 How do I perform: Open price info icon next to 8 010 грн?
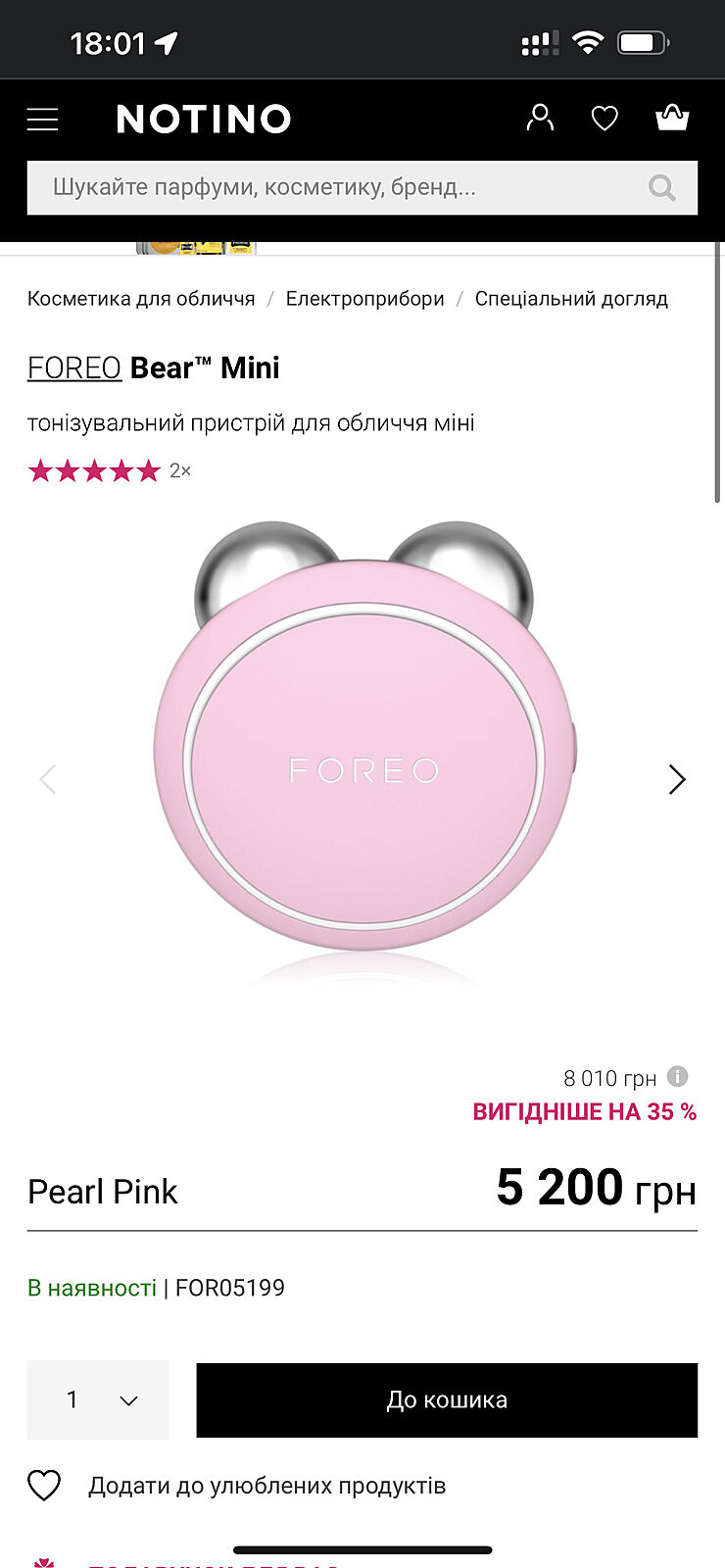click(x=678, y=1077)
